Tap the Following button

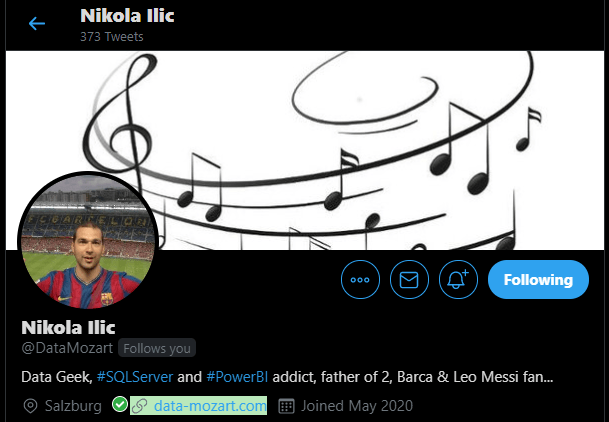click(x=538, y=279)
